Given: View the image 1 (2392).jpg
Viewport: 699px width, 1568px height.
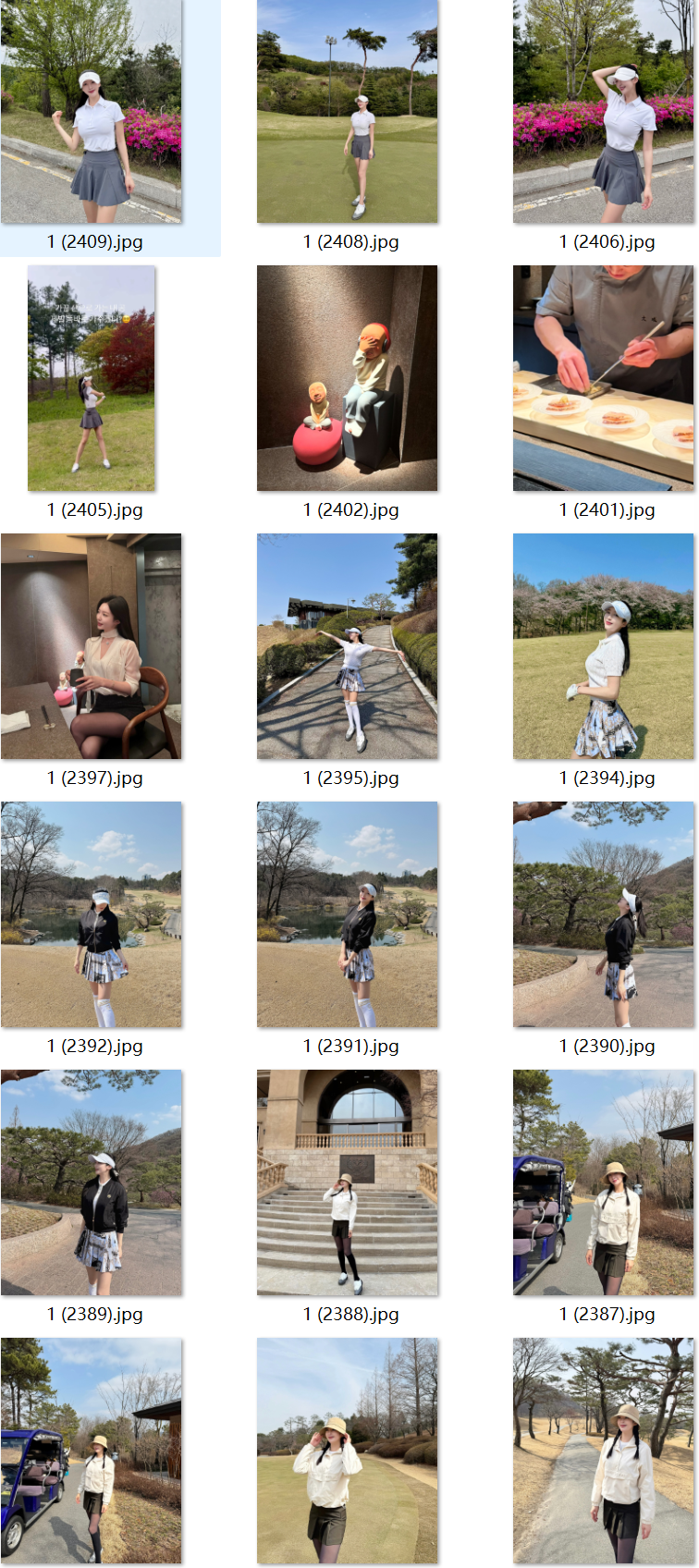Looking at the screenshot, I should pos(92,914).
